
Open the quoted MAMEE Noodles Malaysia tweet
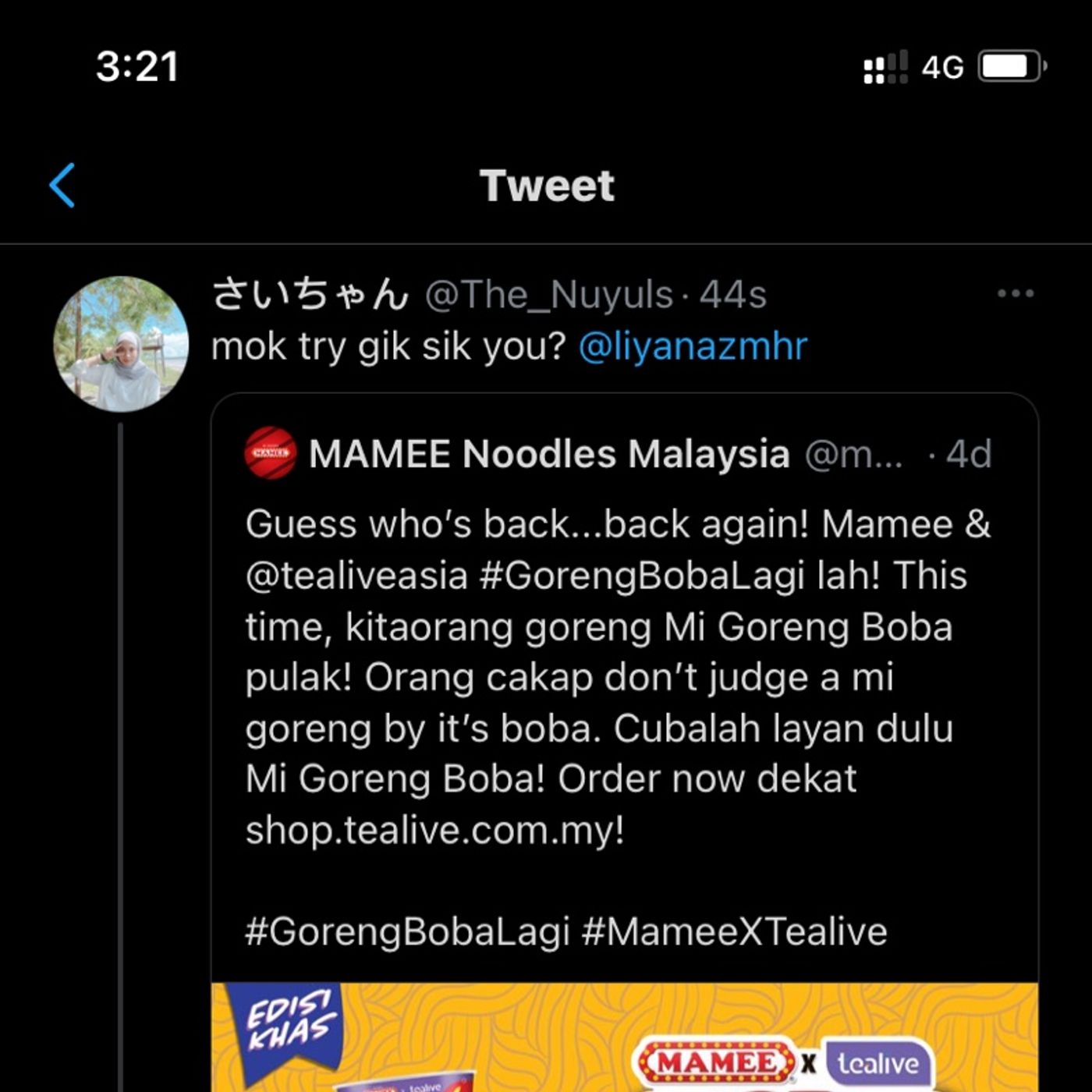pyautogui.click(x=616, y=679)
